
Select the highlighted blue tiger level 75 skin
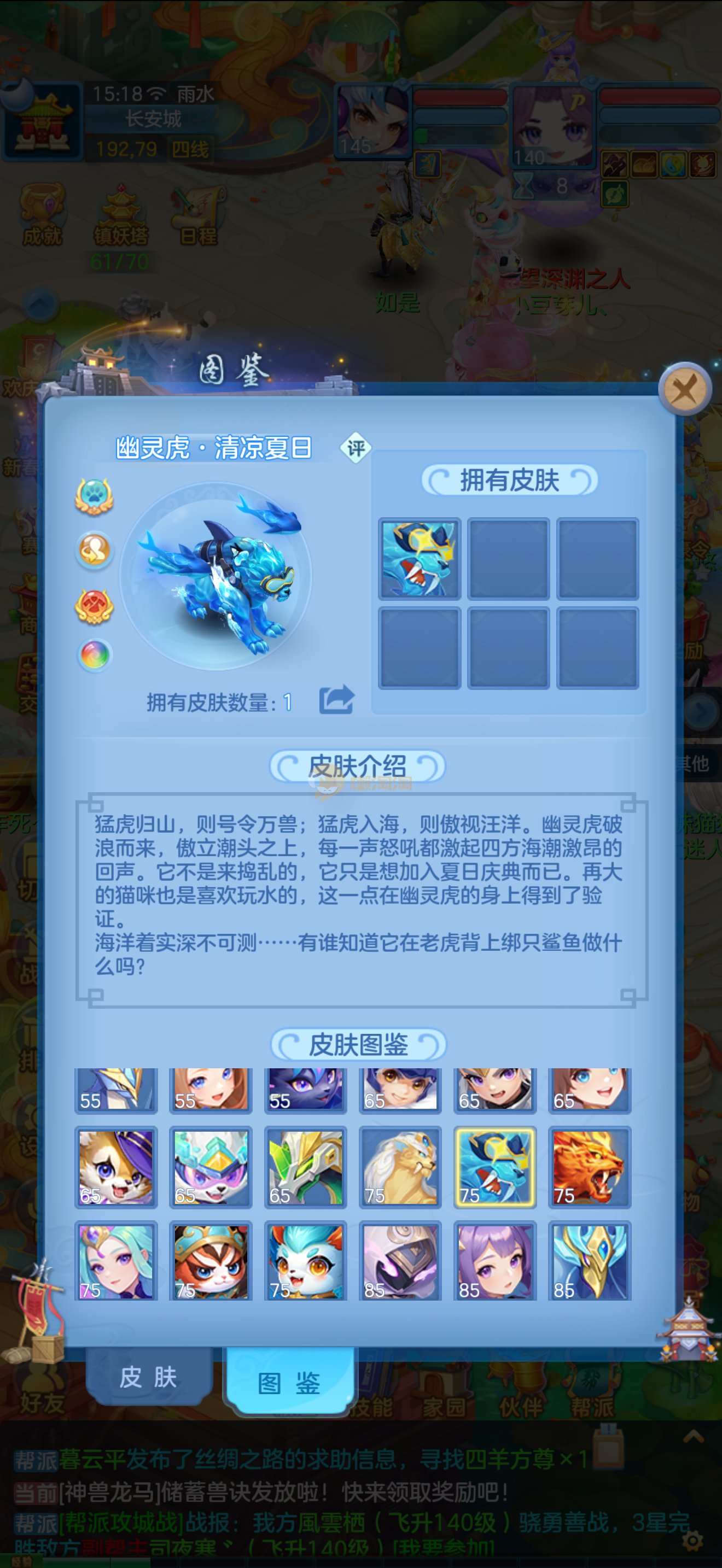tap(494, 1166)
